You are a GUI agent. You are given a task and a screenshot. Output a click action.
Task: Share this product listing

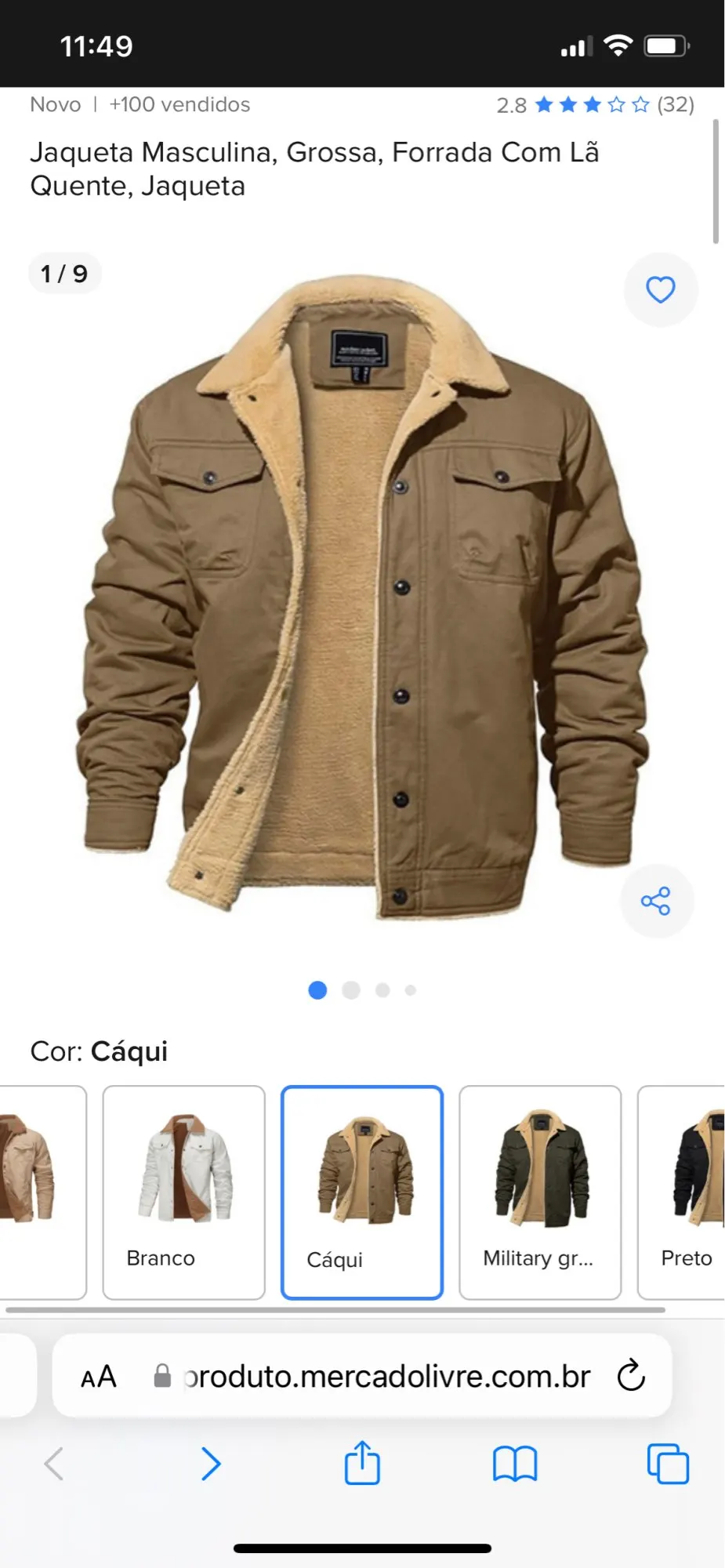coord(655,901)
